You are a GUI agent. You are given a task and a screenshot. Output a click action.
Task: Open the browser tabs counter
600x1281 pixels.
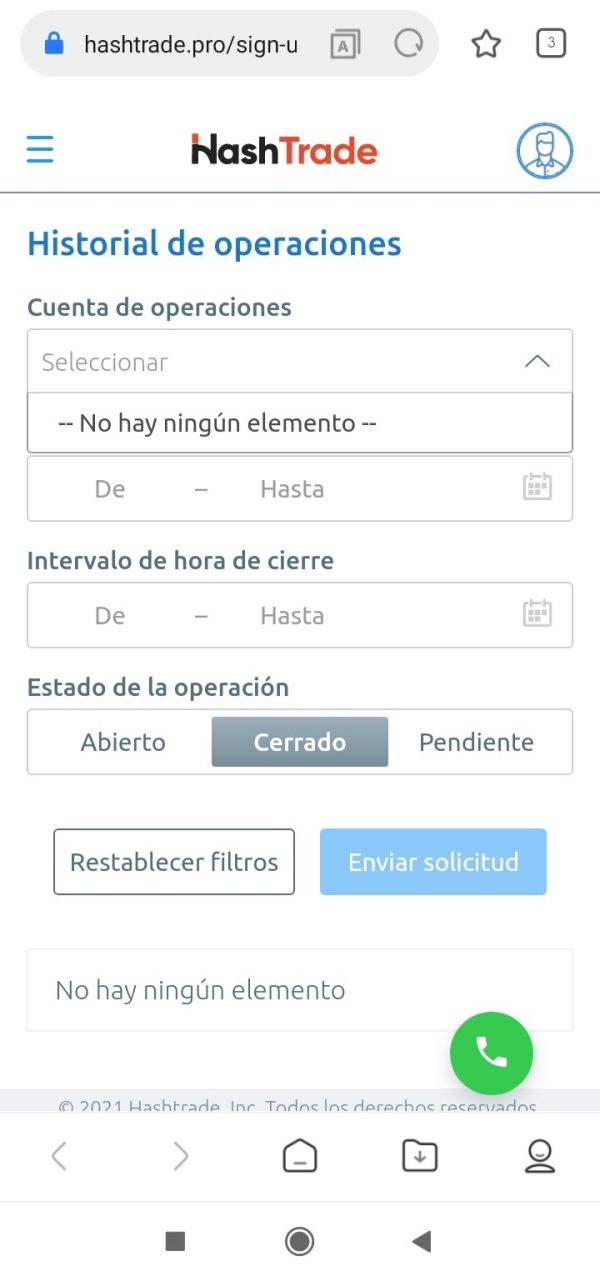pos(551,43)
